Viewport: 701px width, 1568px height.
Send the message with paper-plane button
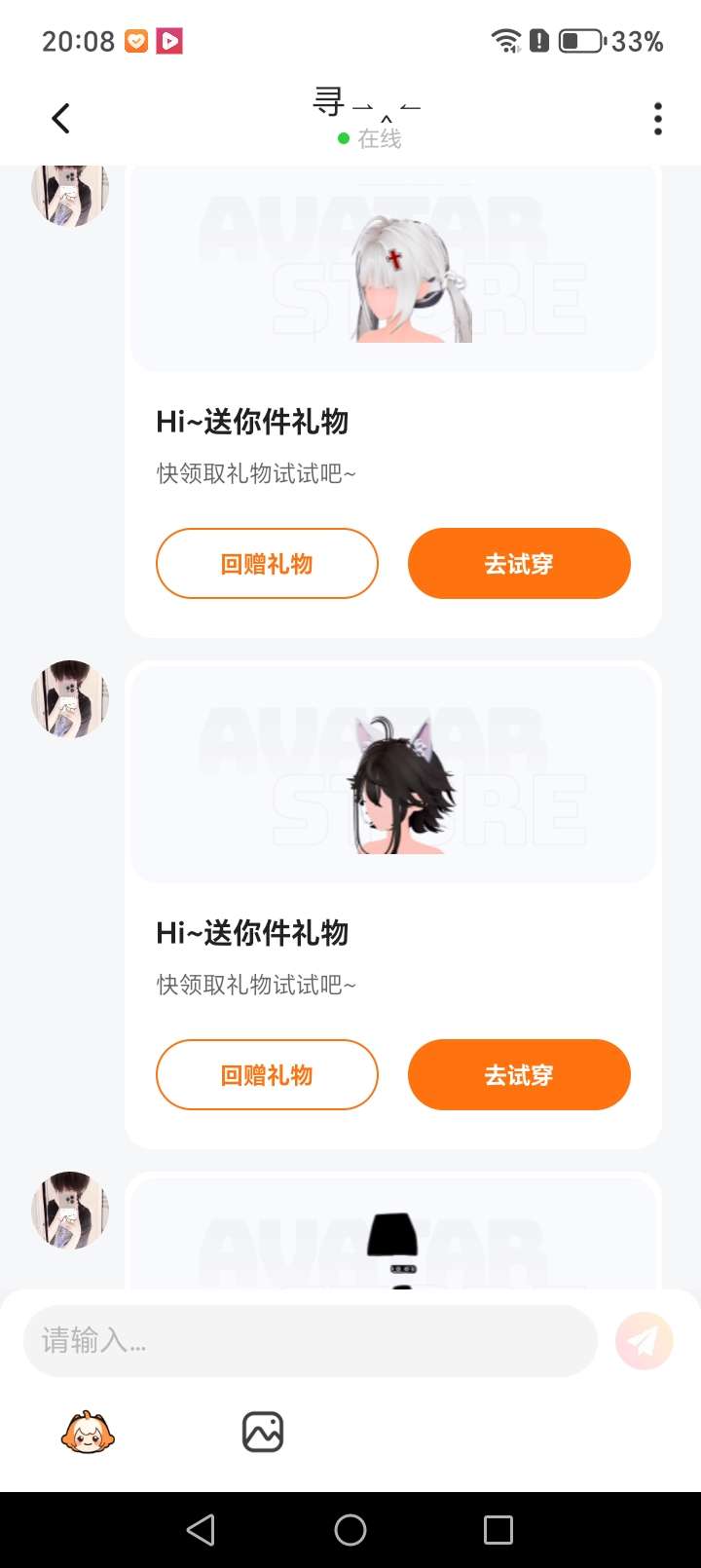(645, 1341)
